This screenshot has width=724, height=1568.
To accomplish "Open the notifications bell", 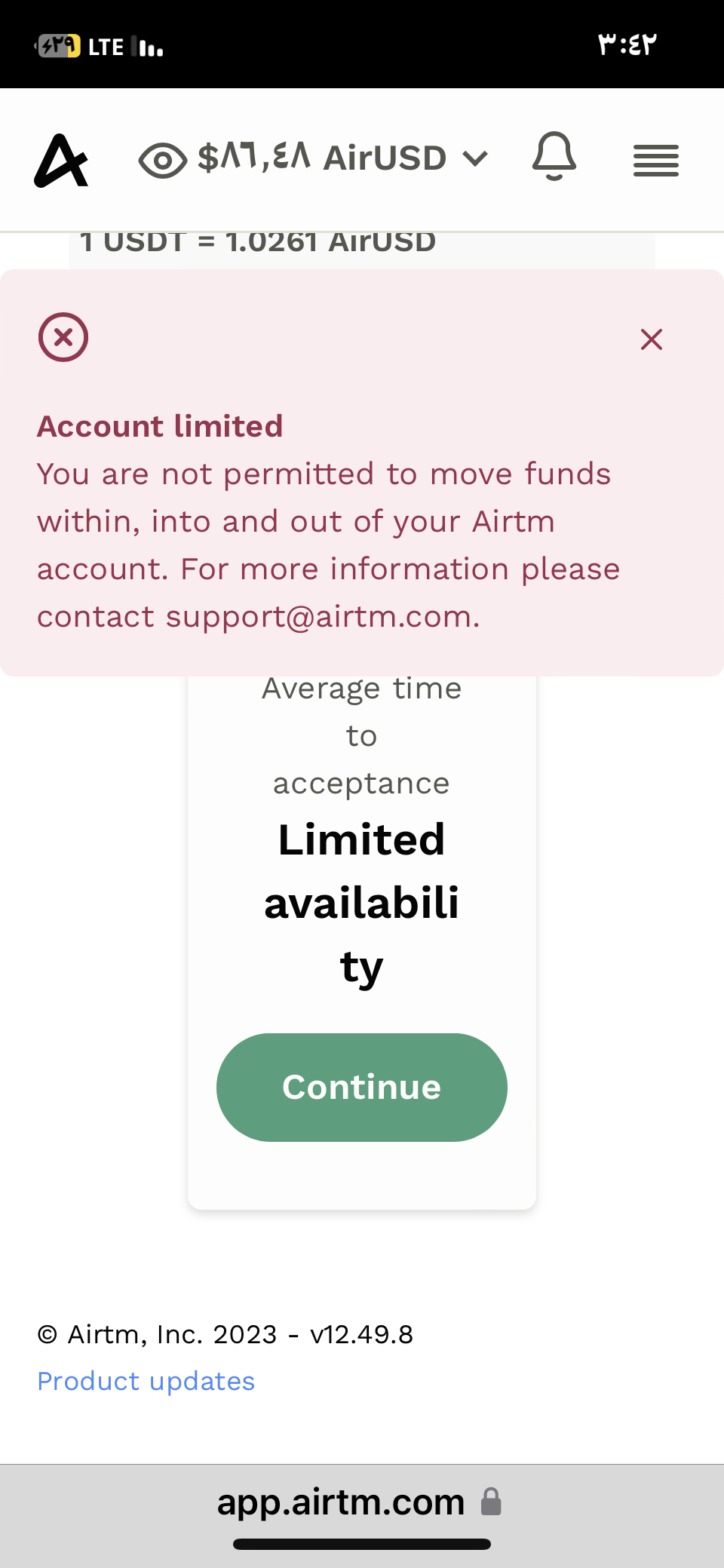I will pos(554,156).
